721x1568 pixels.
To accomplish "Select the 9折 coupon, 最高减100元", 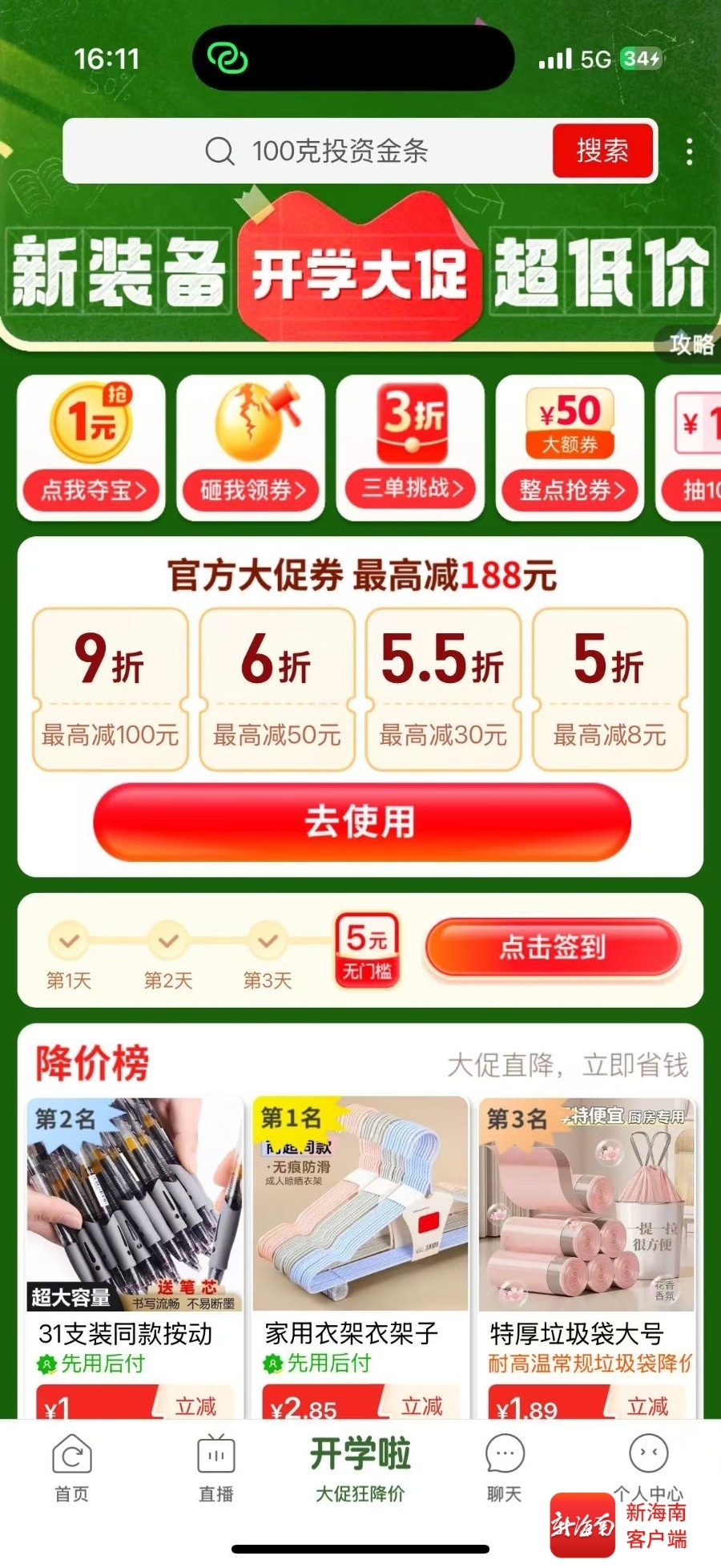I will (x=110, y=689).
